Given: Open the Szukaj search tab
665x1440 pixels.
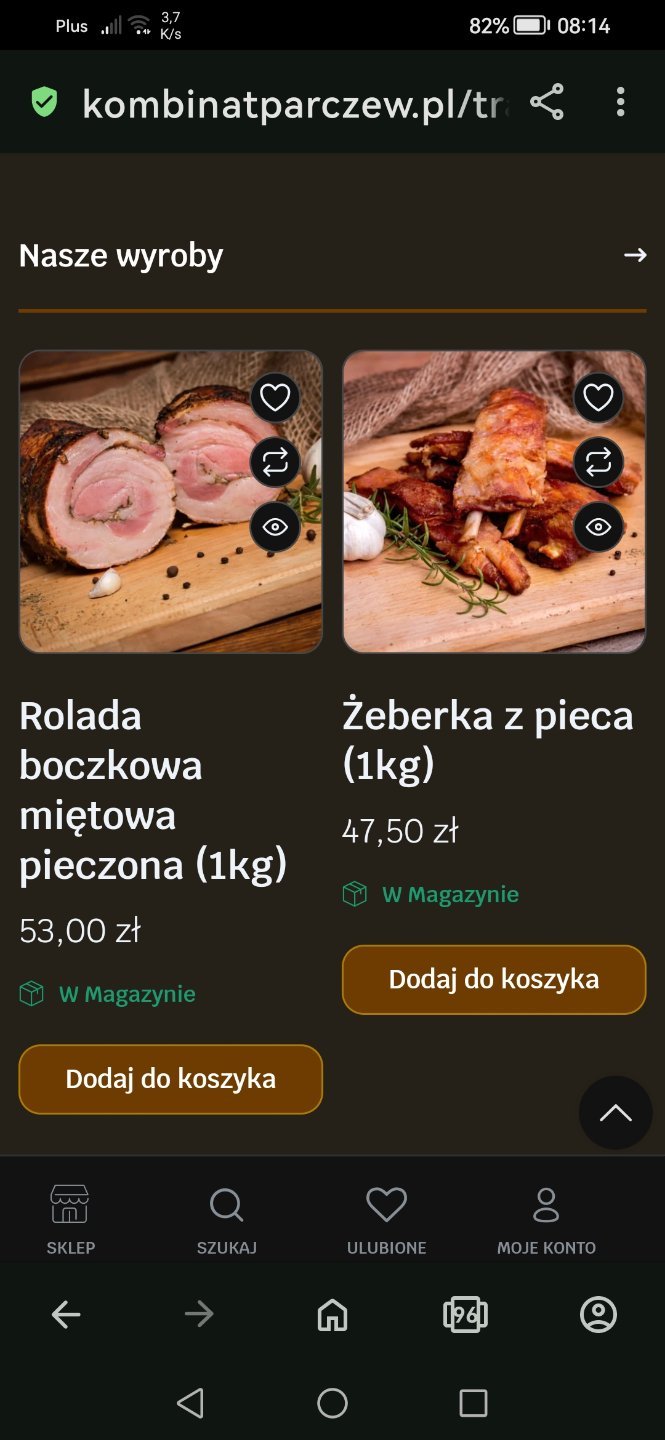Looking at the screenshot, I should pos(227,1219).
